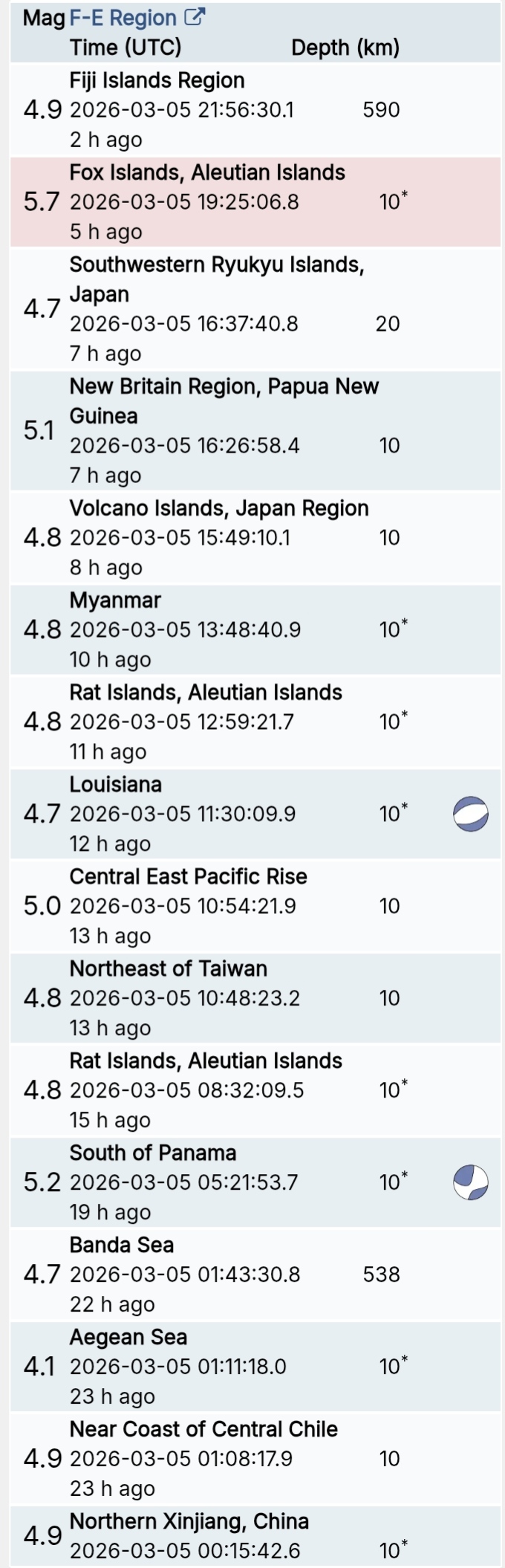Open the F-E Region external link
This screenshot has height=1568, width=505.
coord(137,18)
